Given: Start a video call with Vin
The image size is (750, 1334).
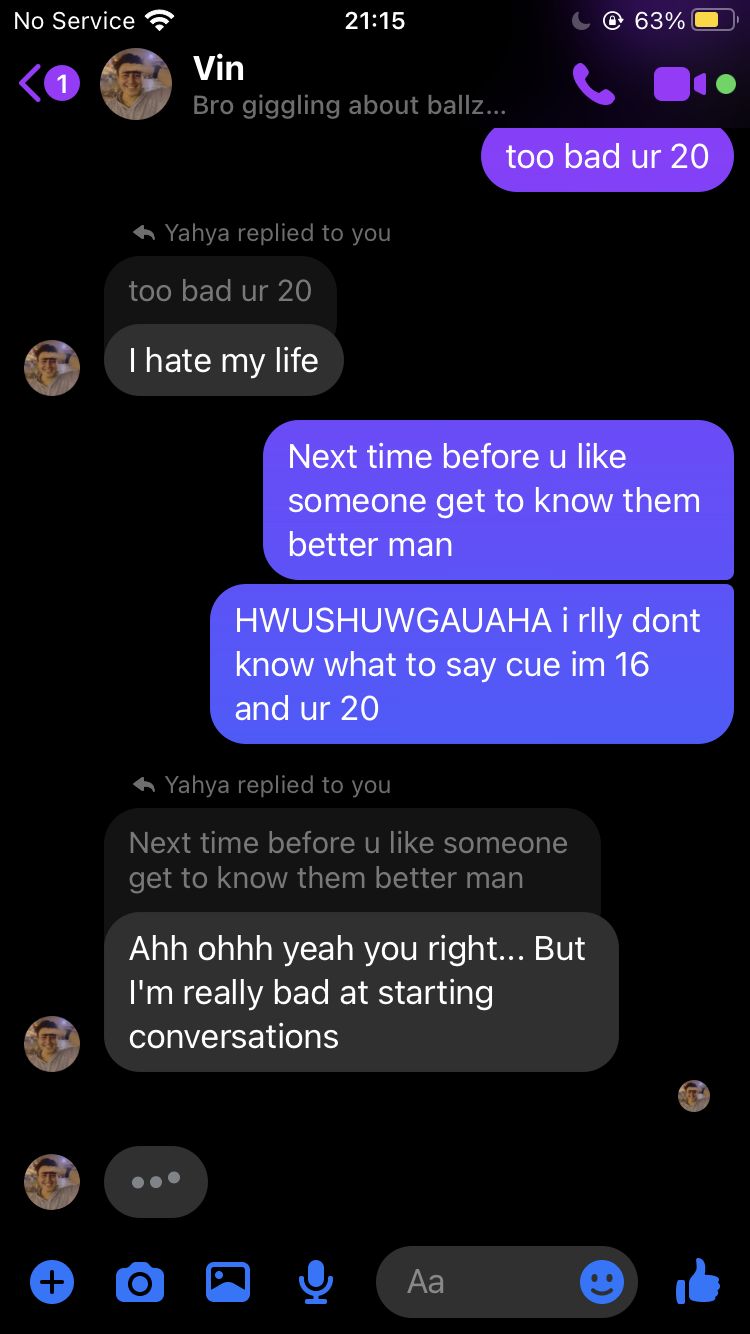Looking at the screenshot, I should pos(680,84).
